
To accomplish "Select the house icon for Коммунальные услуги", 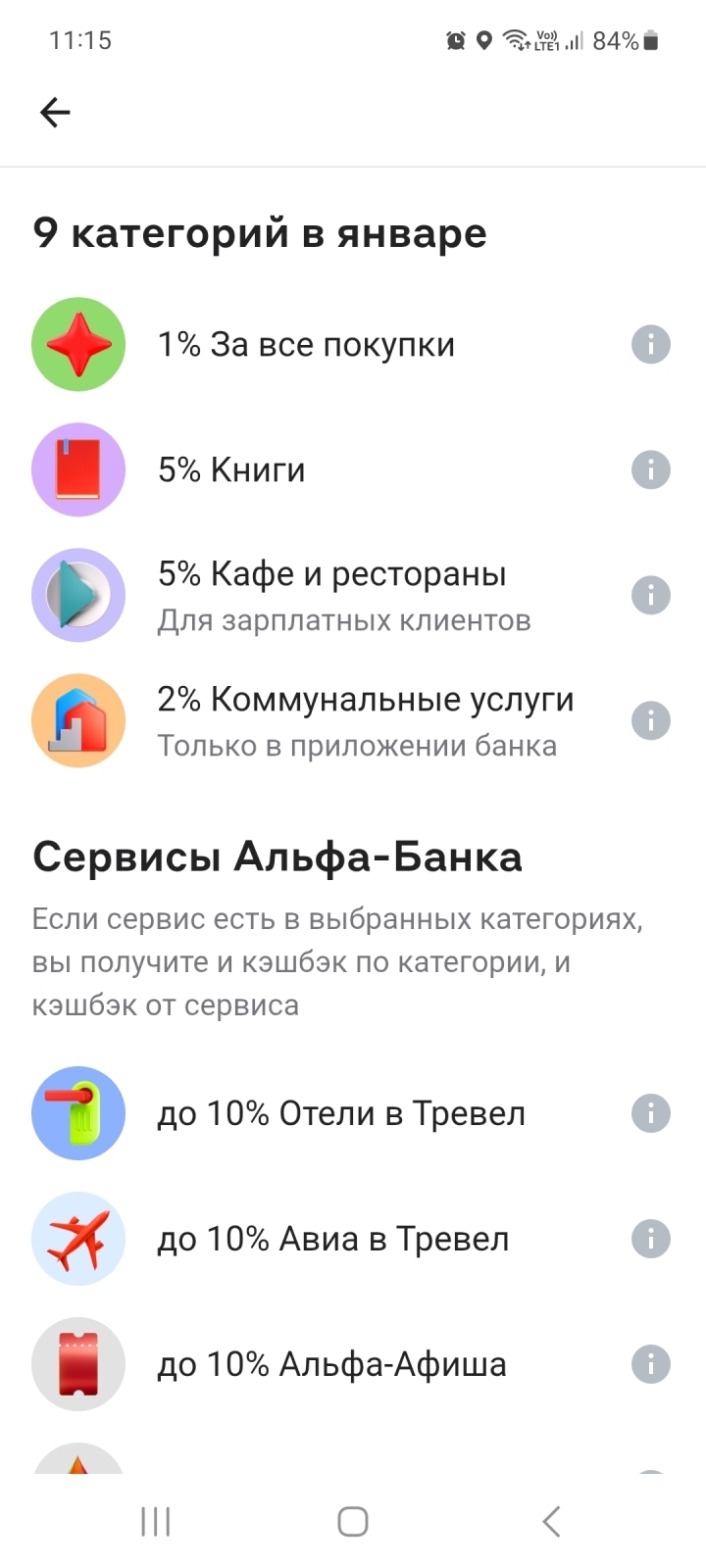I will 78,720.
